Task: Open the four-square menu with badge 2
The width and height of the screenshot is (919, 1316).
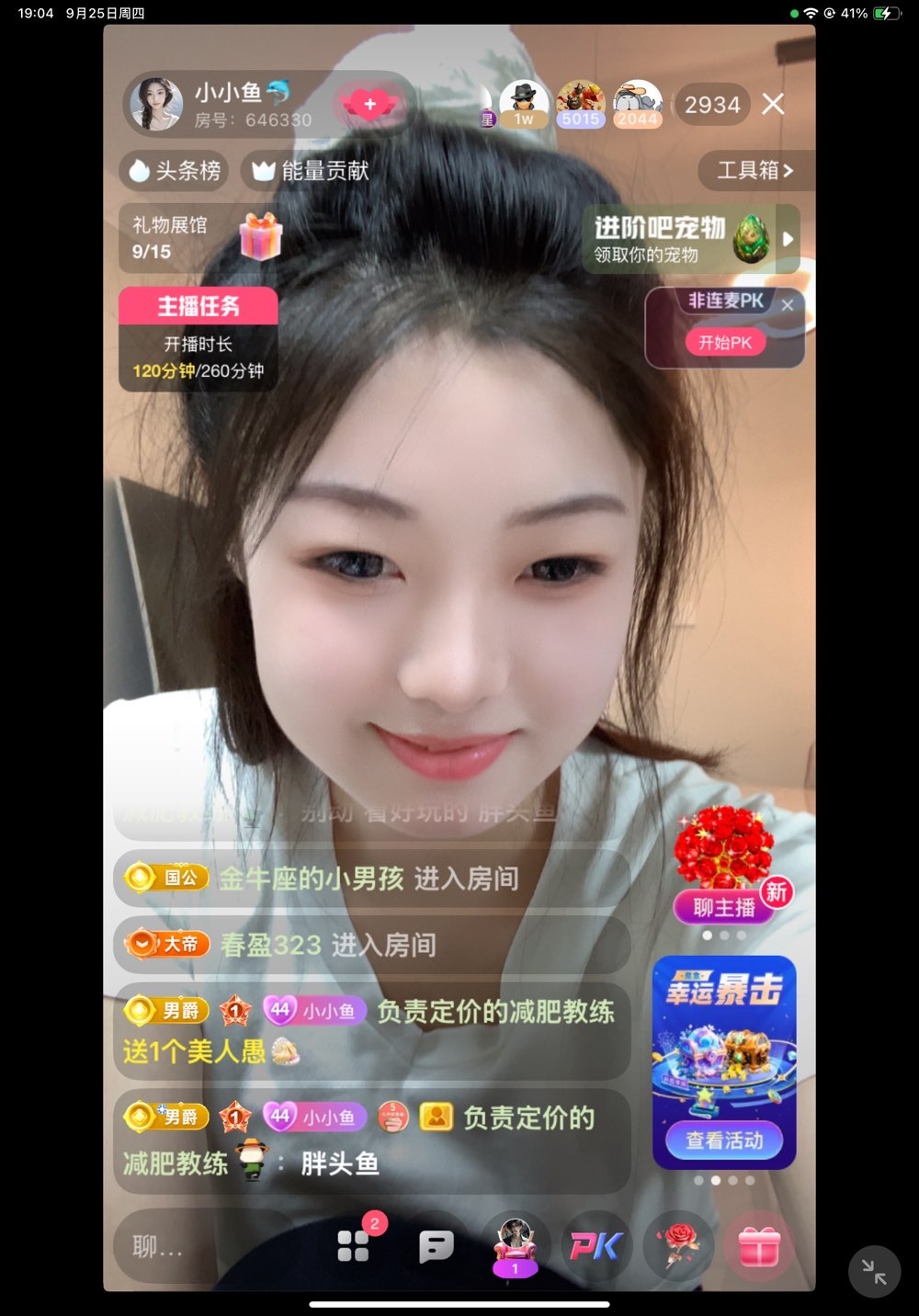Action: point(353,1246)
